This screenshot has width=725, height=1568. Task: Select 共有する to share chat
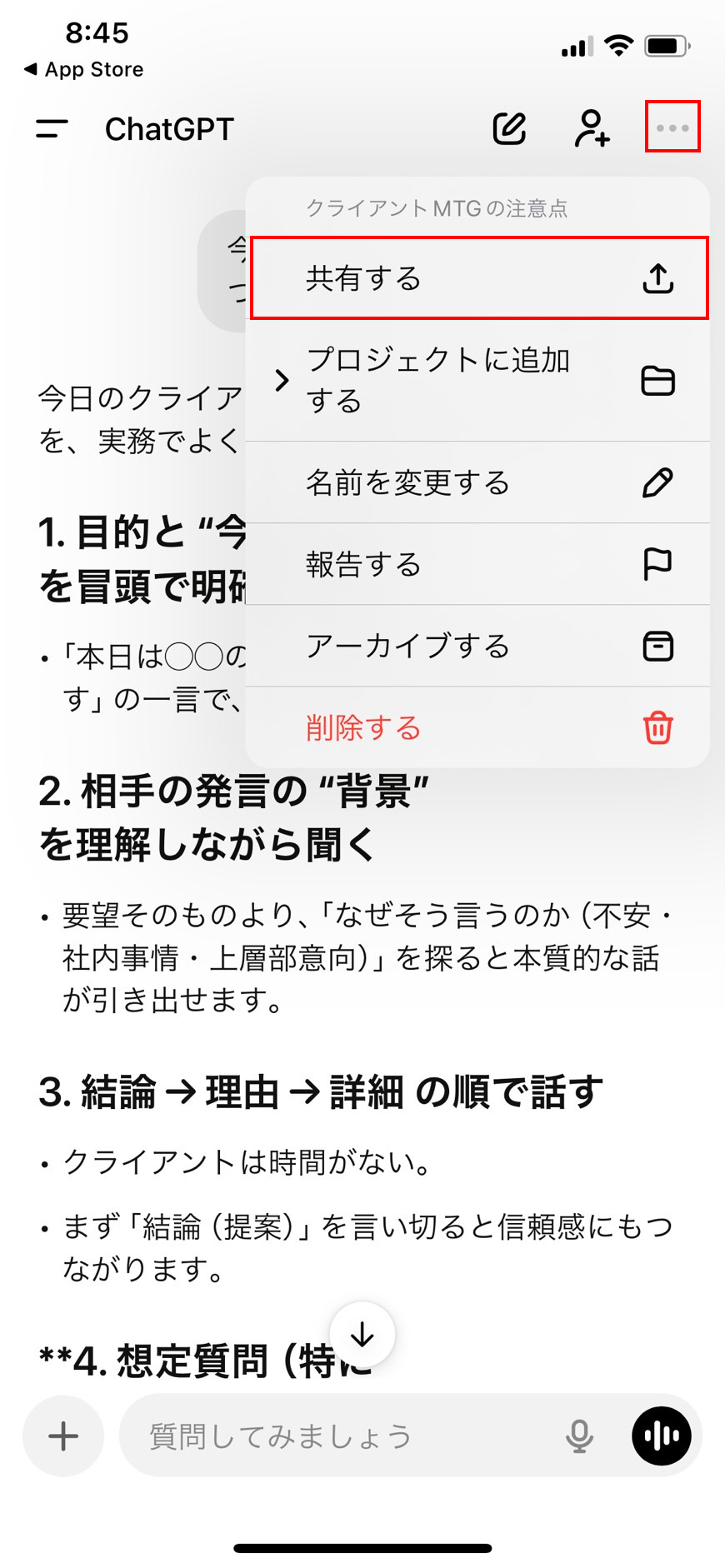tap(479, 278)
